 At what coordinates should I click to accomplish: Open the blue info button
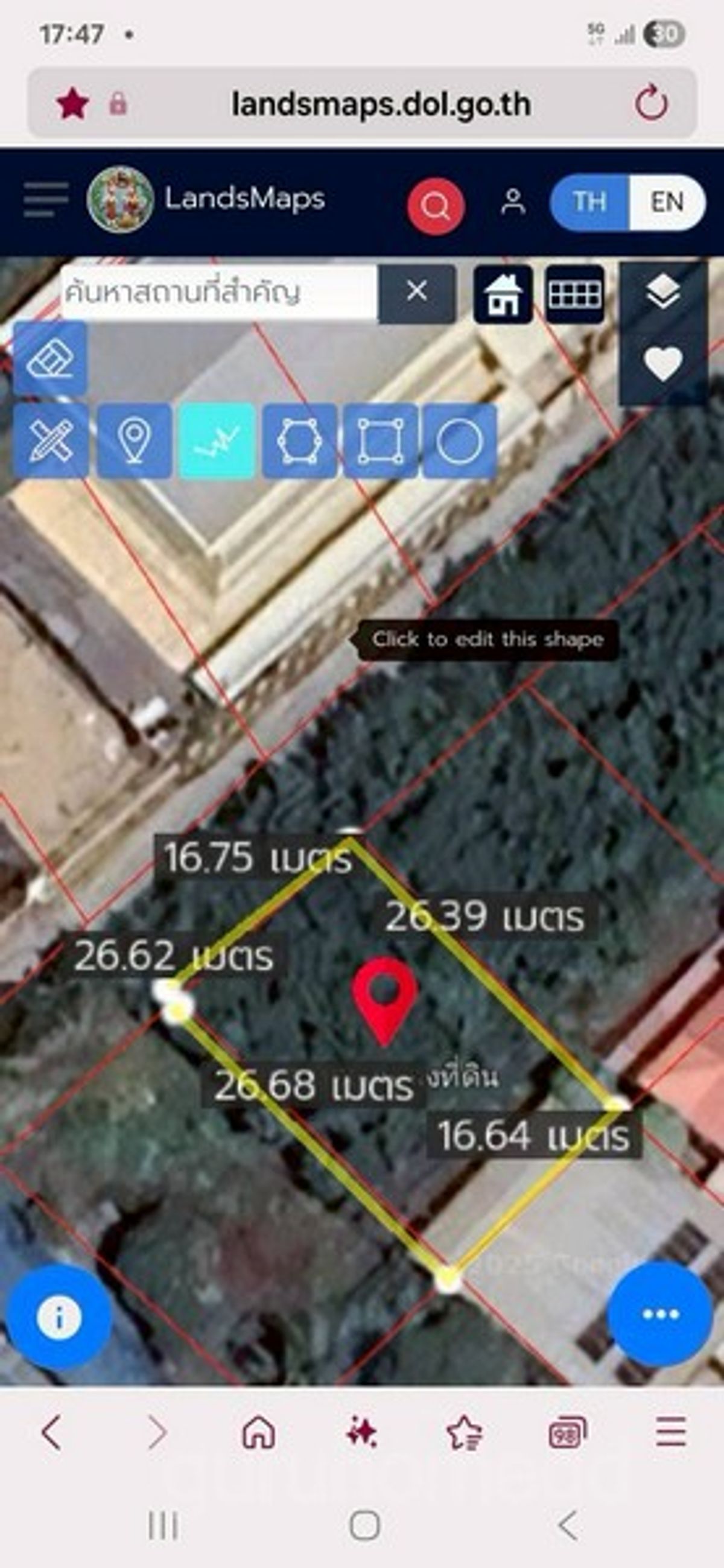tap(59, 1318)
